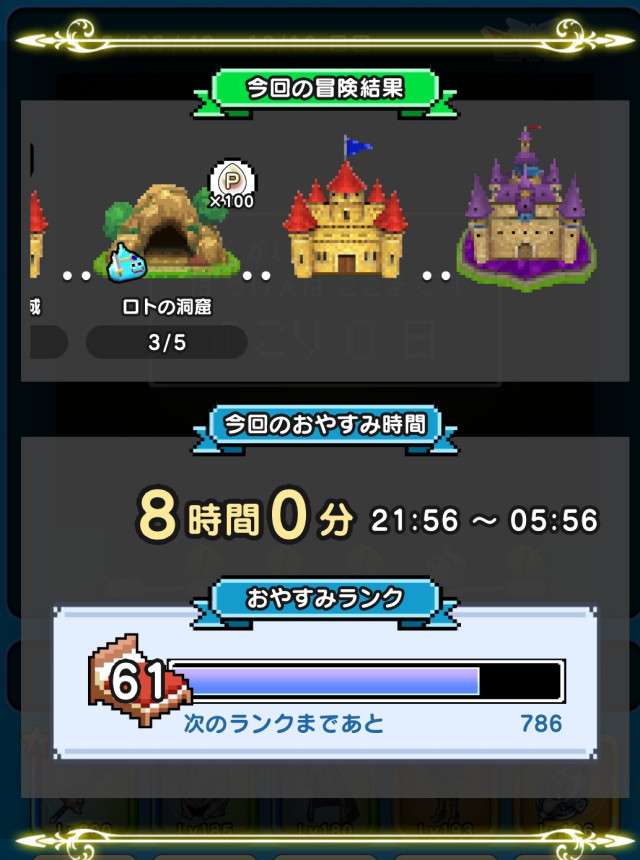
Task: Select the ロトの洞窟 cave location
Action: click(x=168, y=232)
